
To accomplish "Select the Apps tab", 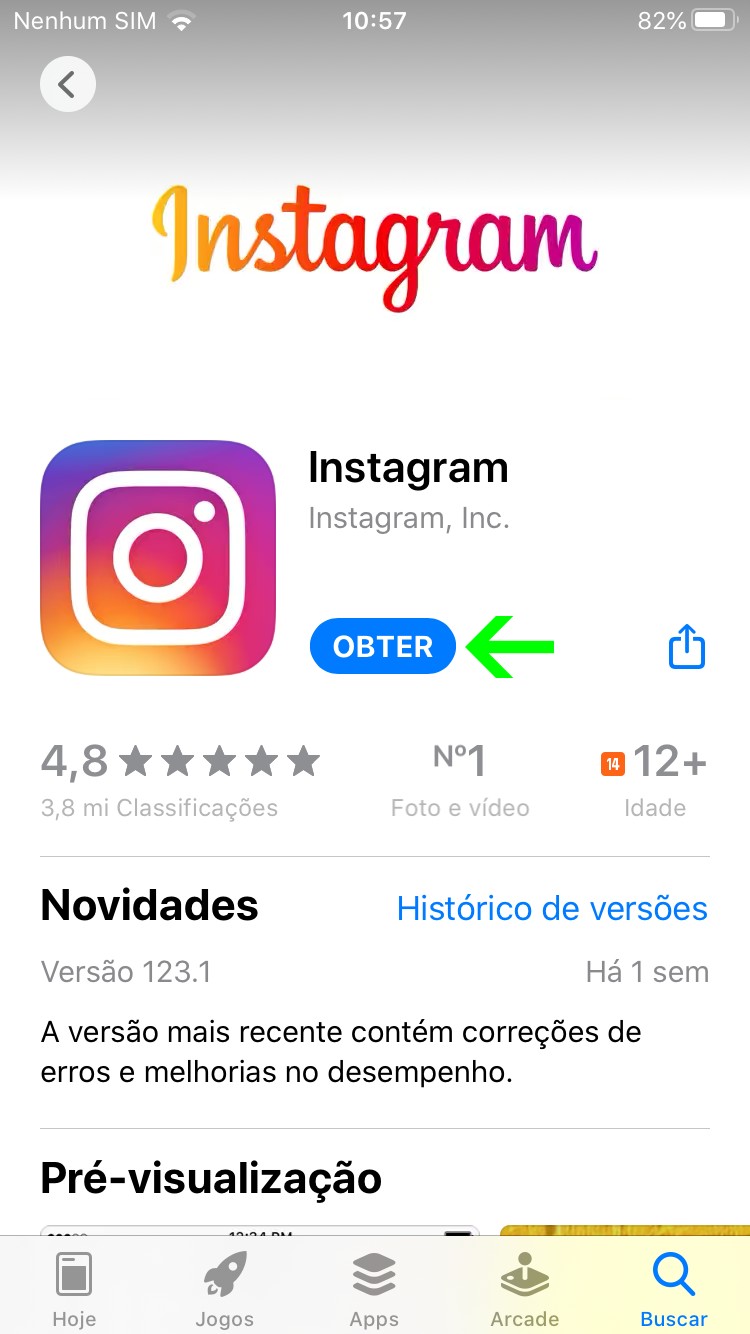I will pos(374,1288).
